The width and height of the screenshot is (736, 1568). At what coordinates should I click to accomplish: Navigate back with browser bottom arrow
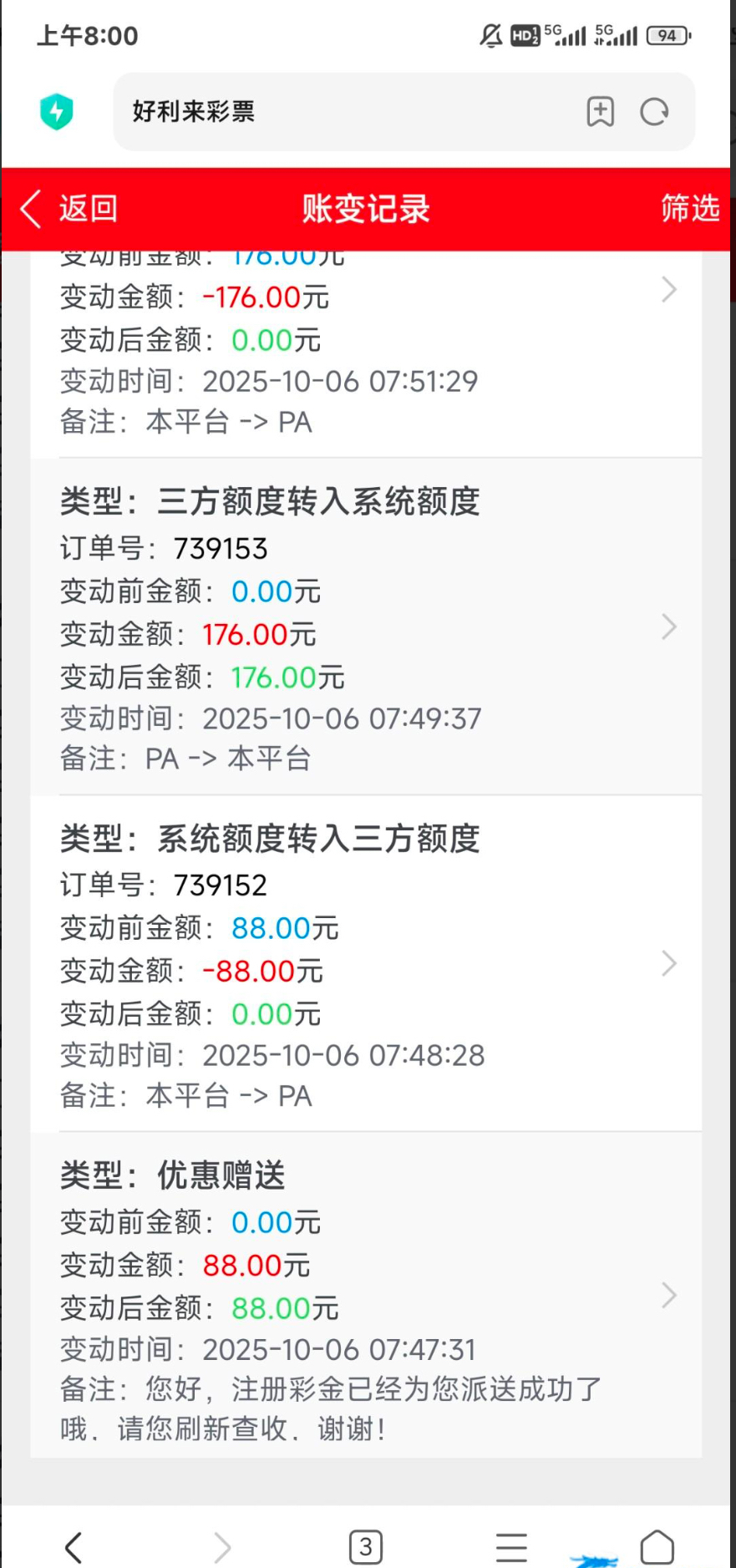click(74, 1547)
